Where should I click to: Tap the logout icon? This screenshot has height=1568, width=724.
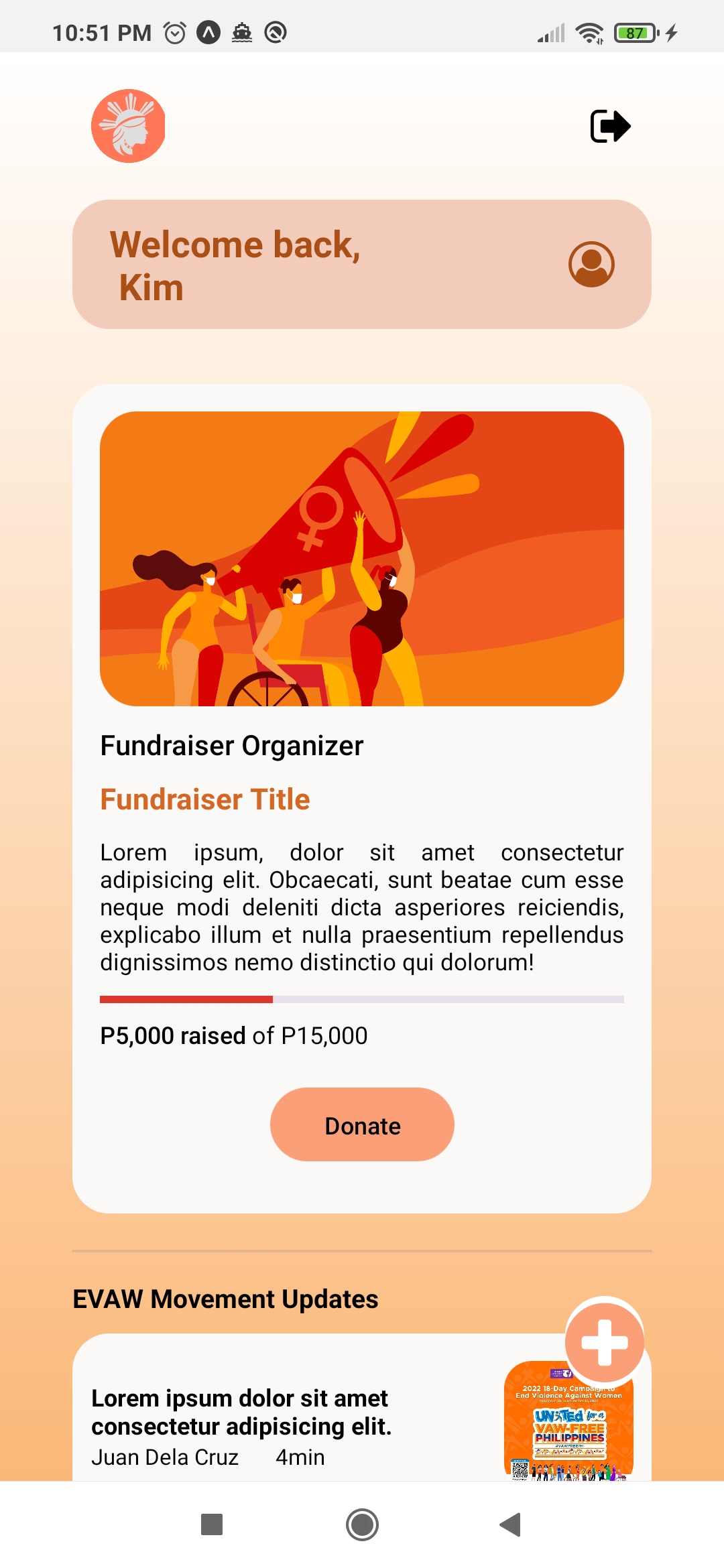click(x=610, y=126)
